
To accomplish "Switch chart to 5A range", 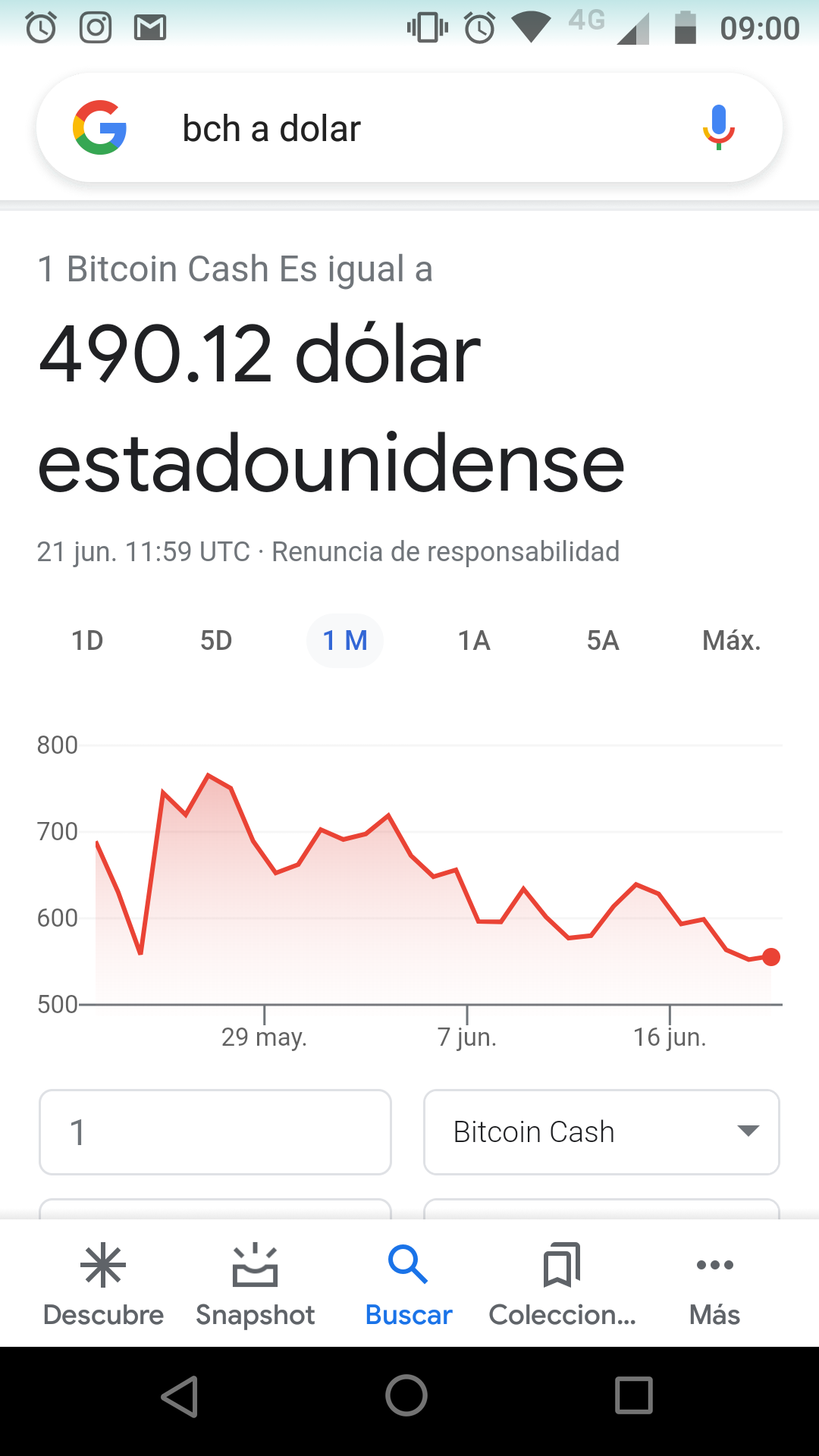I will click(603, 641).
